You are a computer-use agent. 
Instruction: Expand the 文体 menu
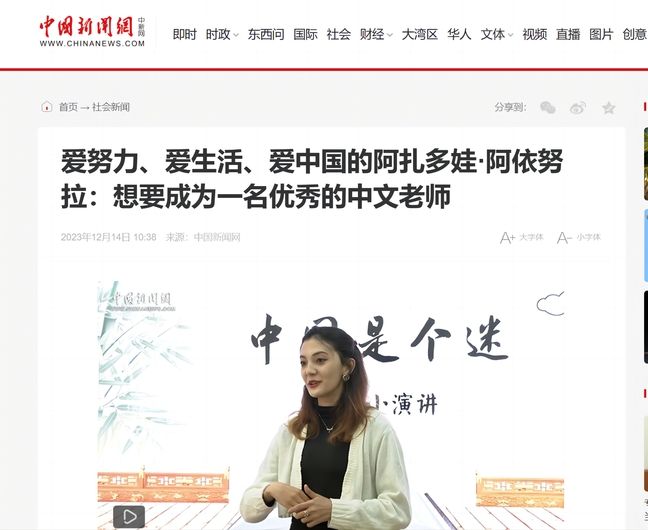tap(496, 34)
